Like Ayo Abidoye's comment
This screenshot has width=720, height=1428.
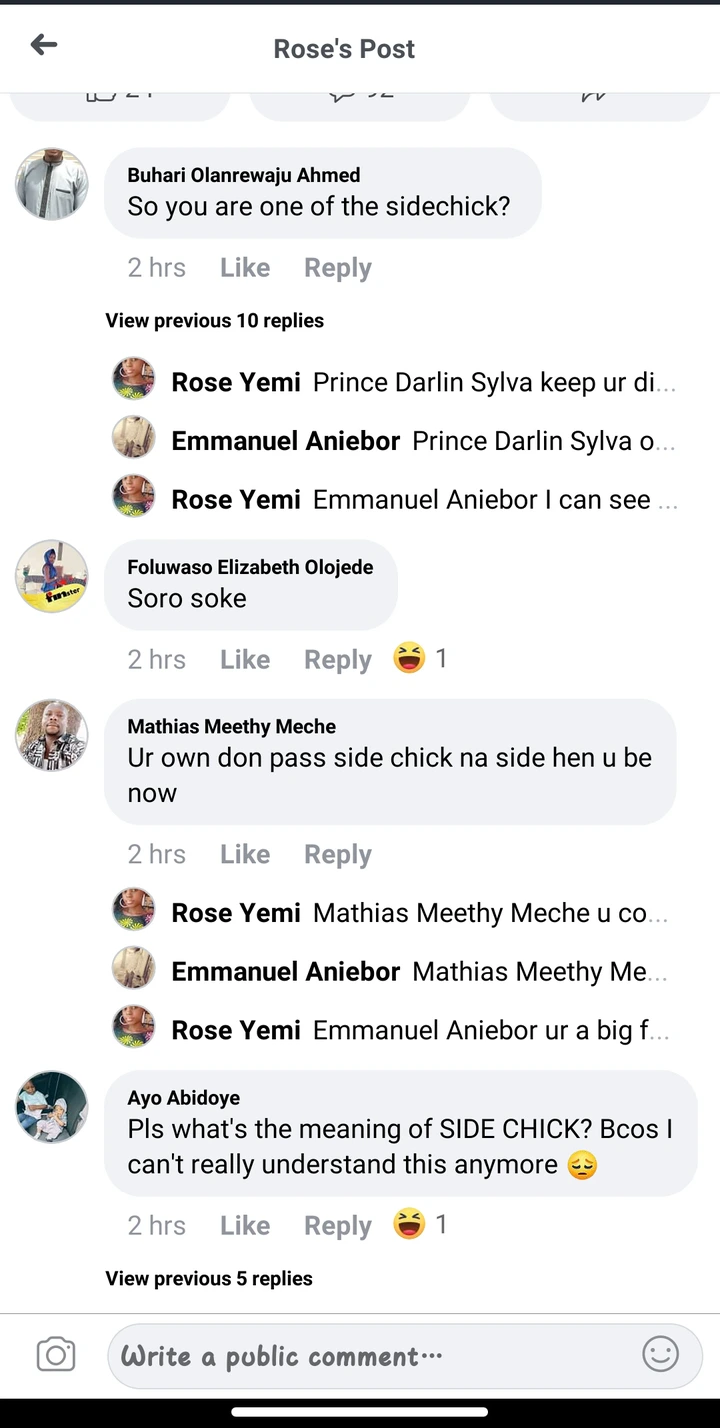pos(245,1226)
